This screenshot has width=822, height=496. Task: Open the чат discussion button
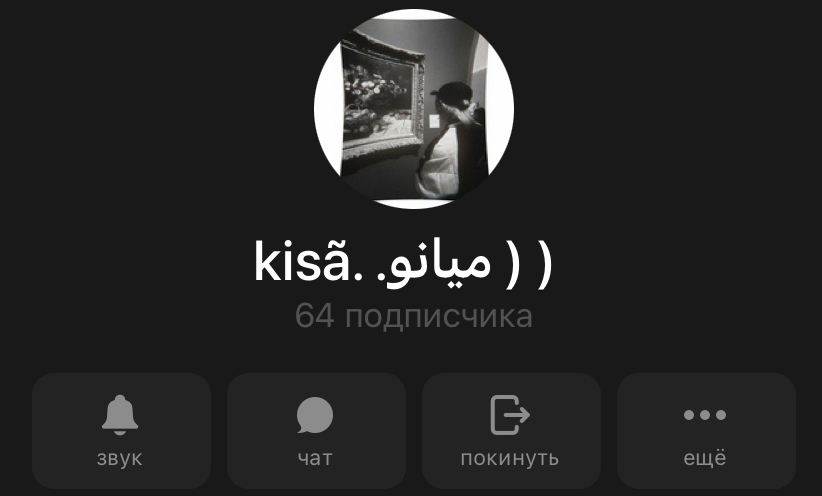(315, 430)
